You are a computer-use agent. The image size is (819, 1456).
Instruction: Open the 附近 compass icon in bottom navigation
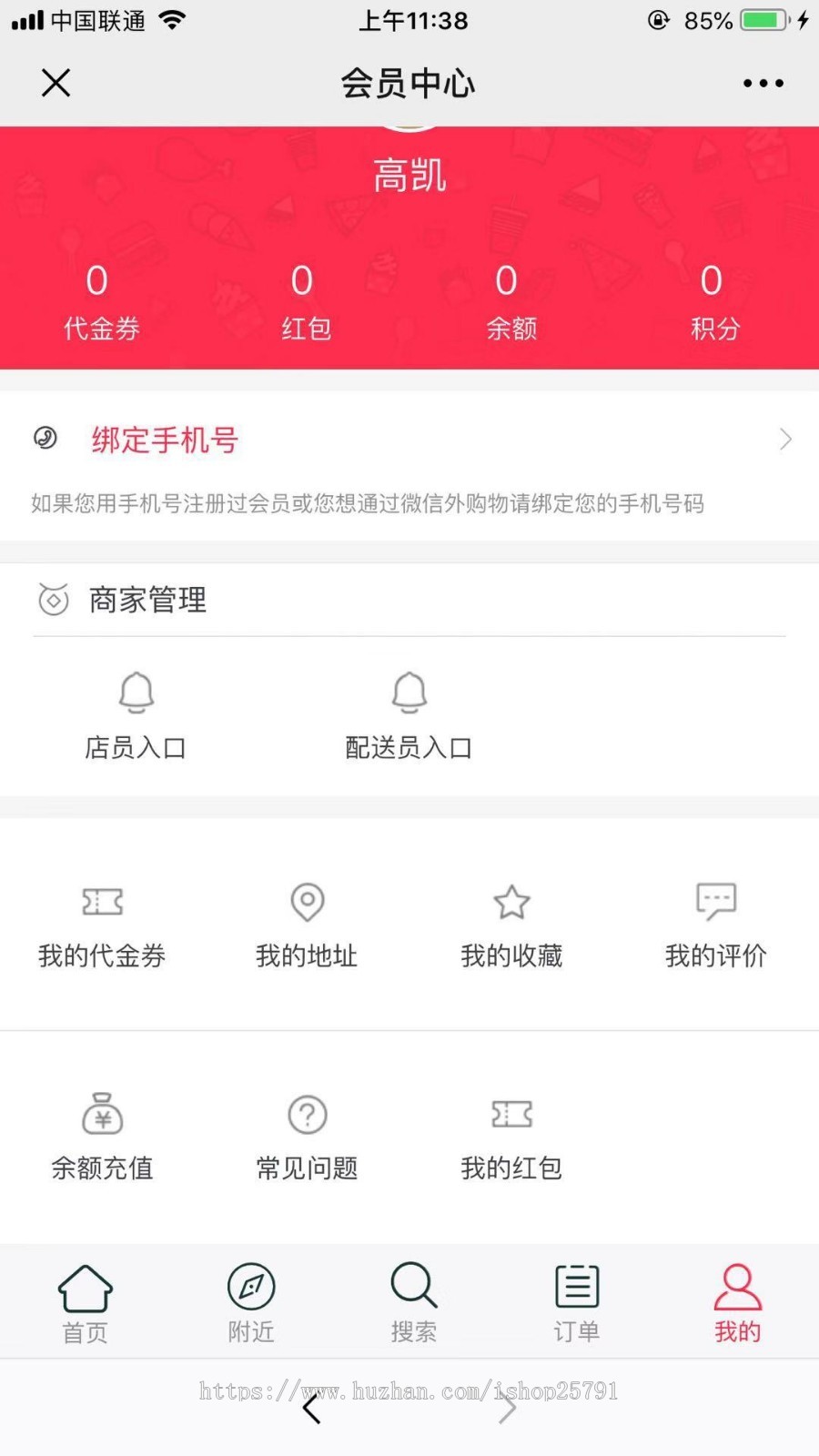point(249,1288)
